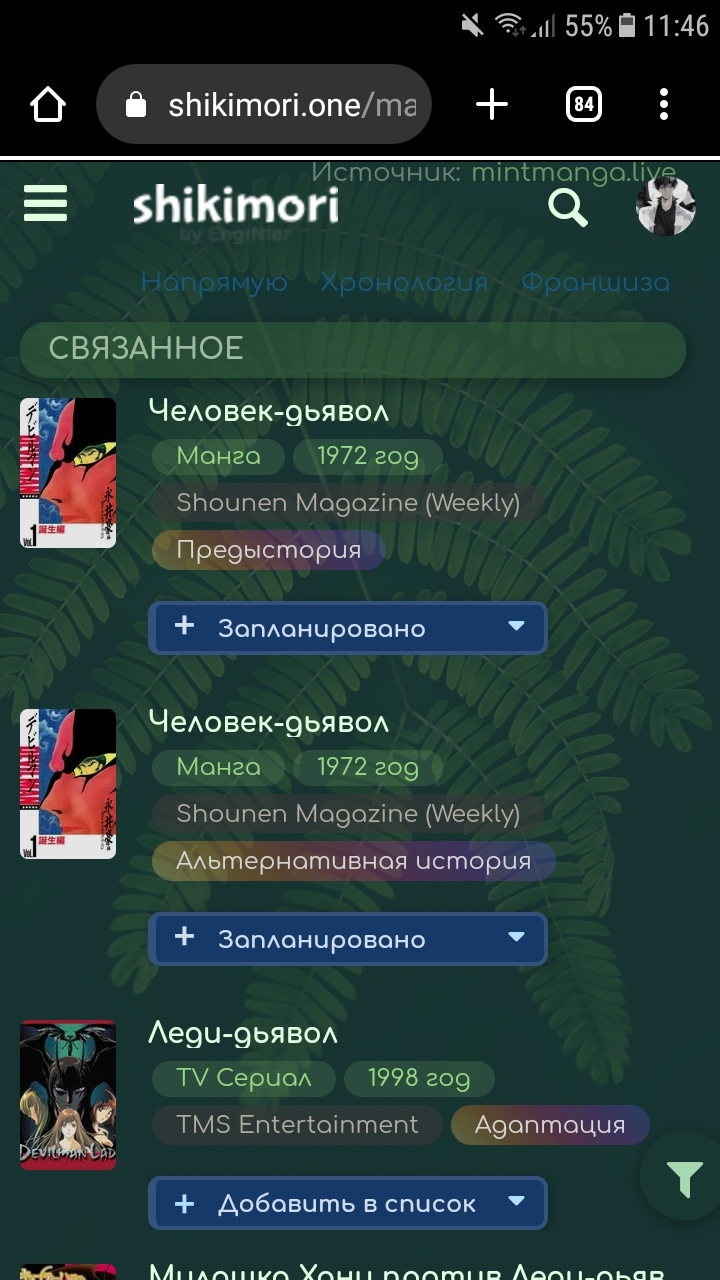
Task: Open the floating filter button
Action: [x=685, y=1180]
